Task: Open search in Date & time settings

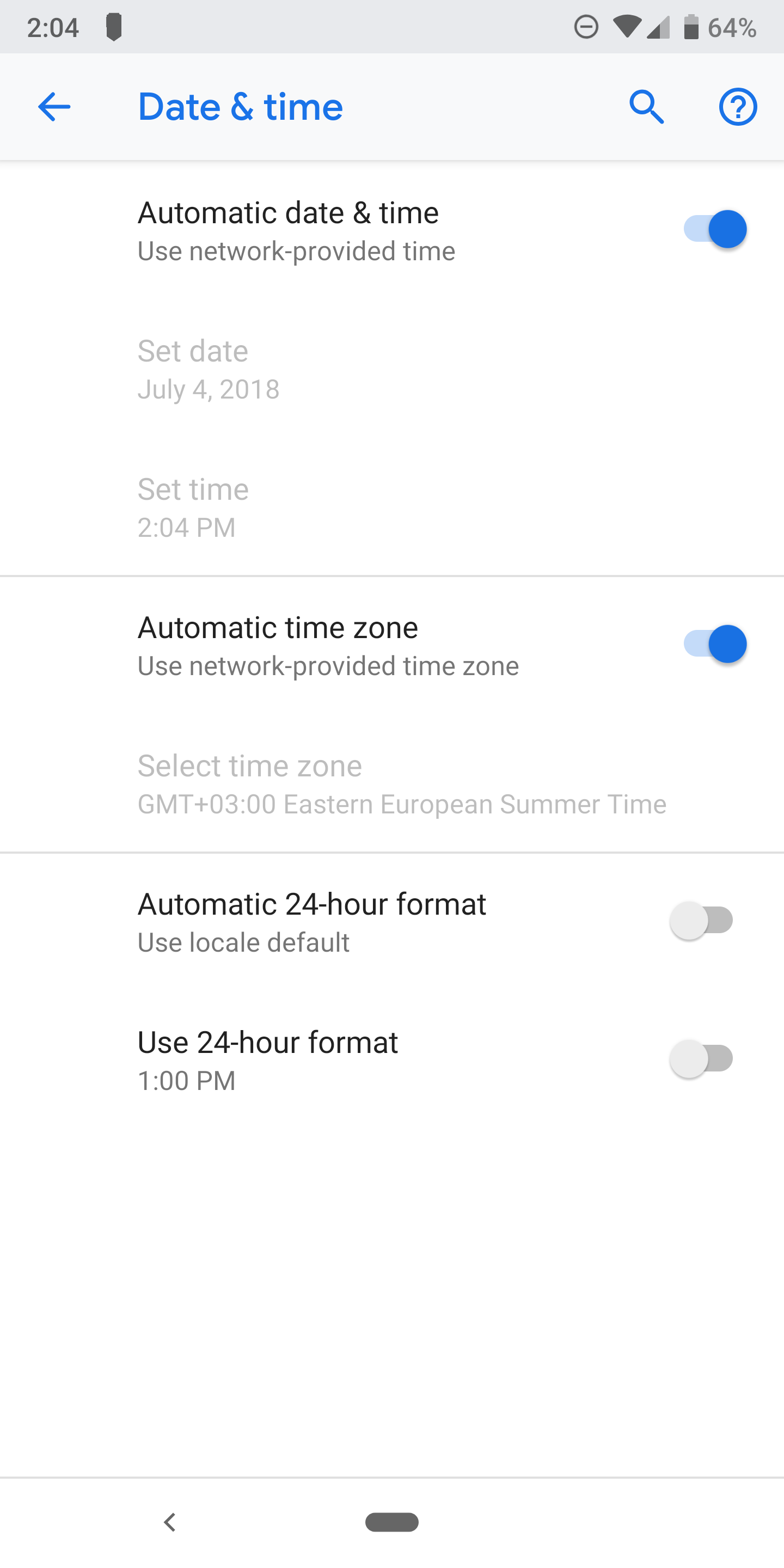Action: (x=646, y=107)
